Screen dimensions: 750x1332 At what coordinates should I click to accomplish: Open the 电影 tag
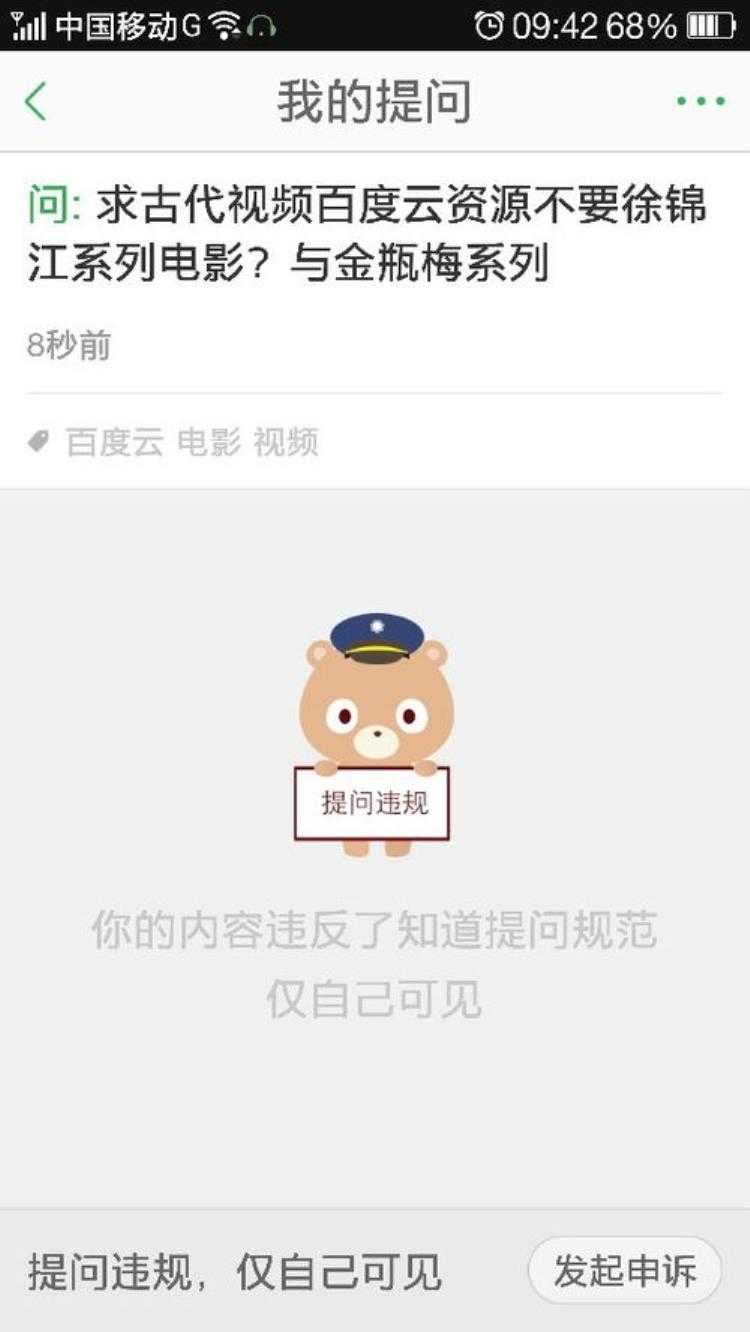point(209,442)
